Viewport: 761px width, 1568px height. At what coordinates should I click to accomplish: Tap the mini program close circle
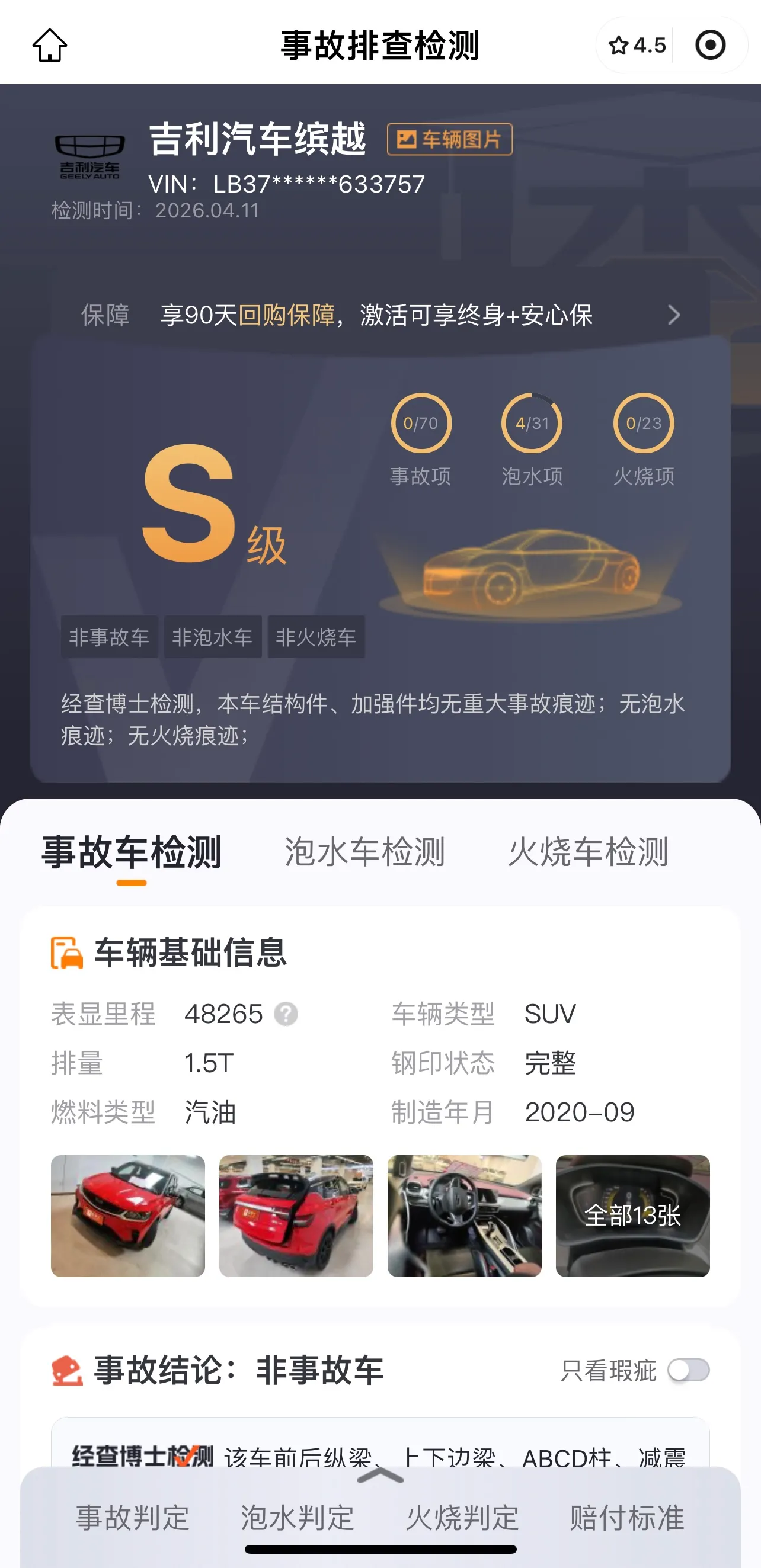click(x=710, y=46)
